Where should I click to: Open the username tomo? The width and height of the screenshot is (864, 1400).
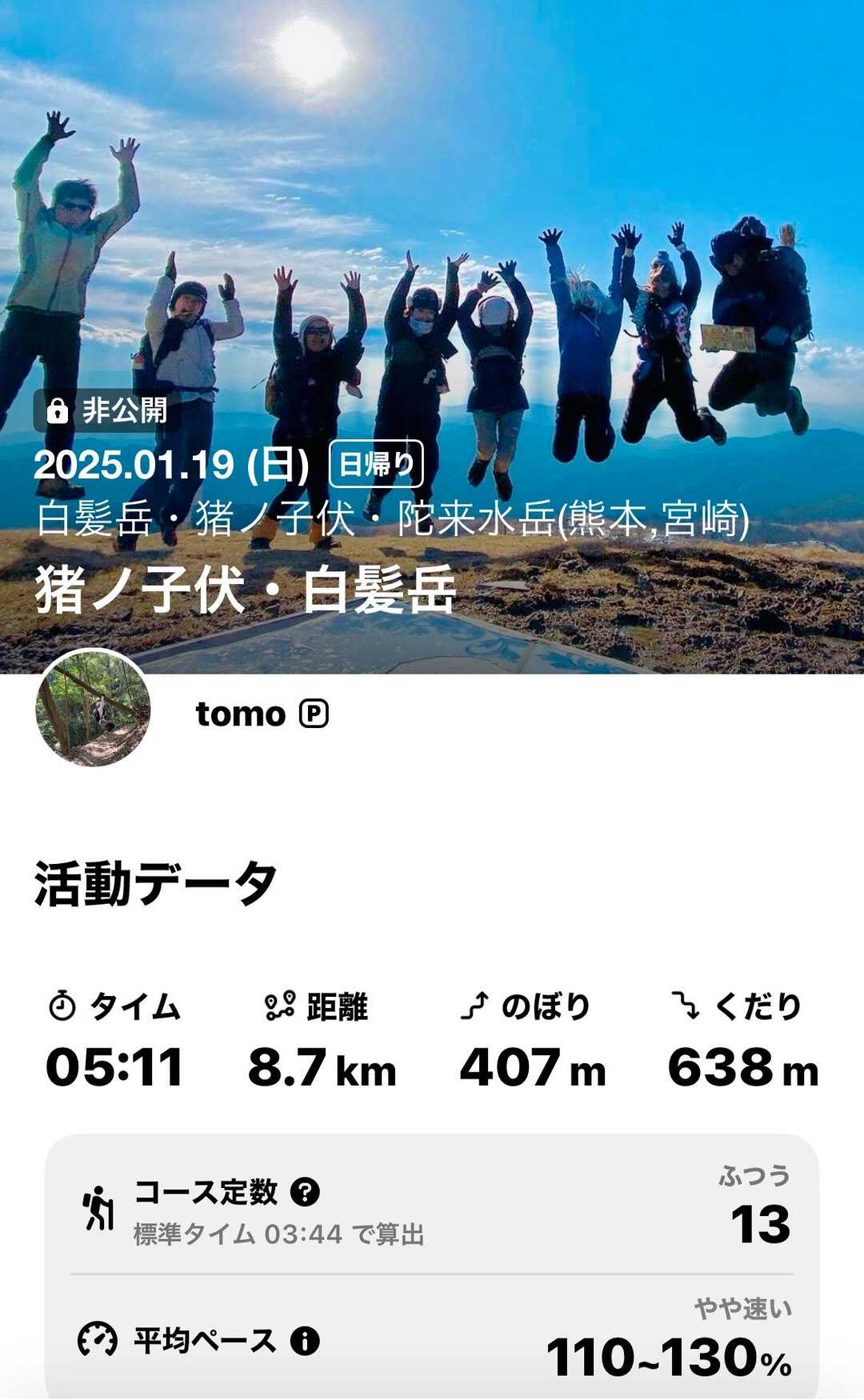pyautogui.click(x=241, y=714)
